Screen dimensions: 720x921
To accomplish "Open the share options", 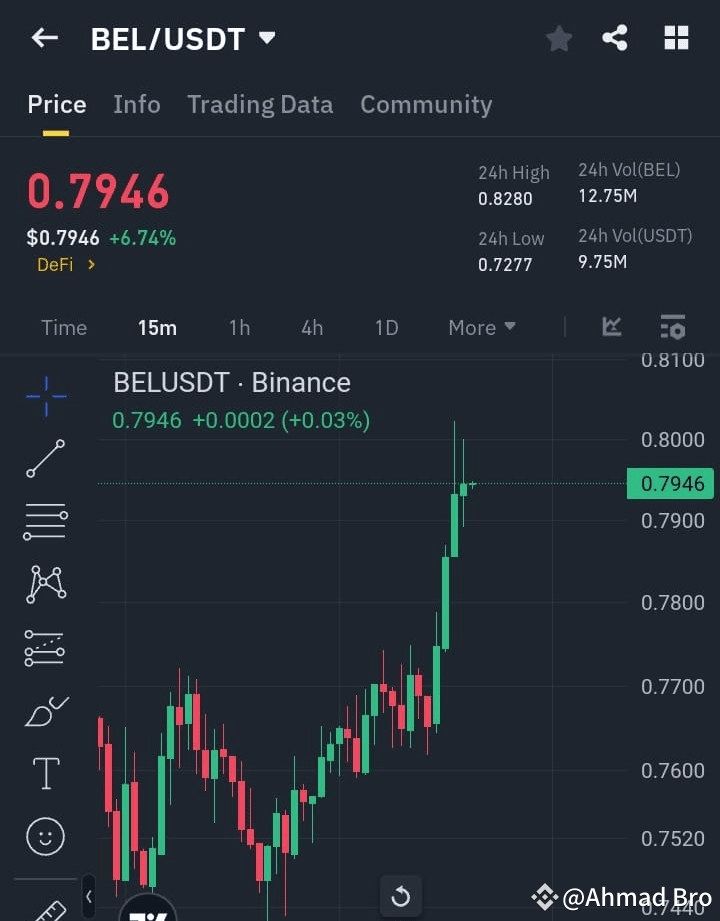I will [615, 38].
